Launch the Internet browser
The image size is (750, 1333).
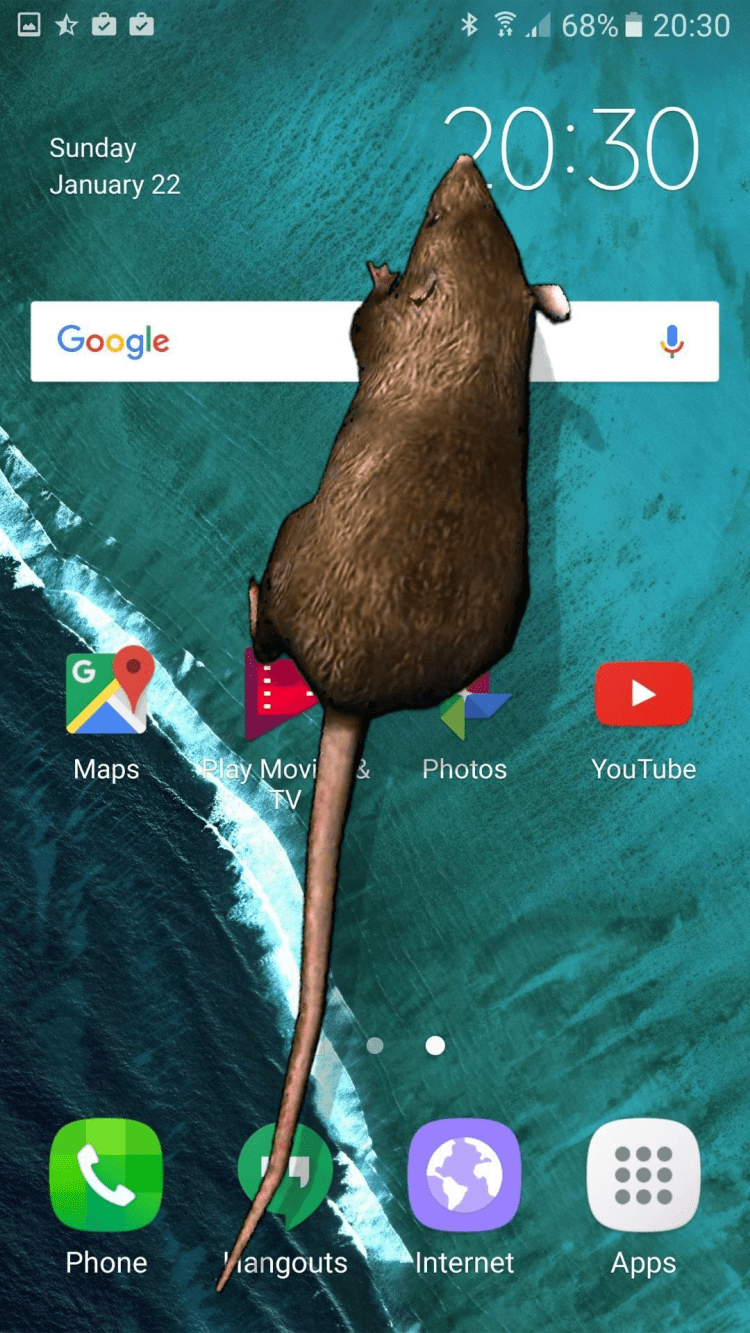464,1175
